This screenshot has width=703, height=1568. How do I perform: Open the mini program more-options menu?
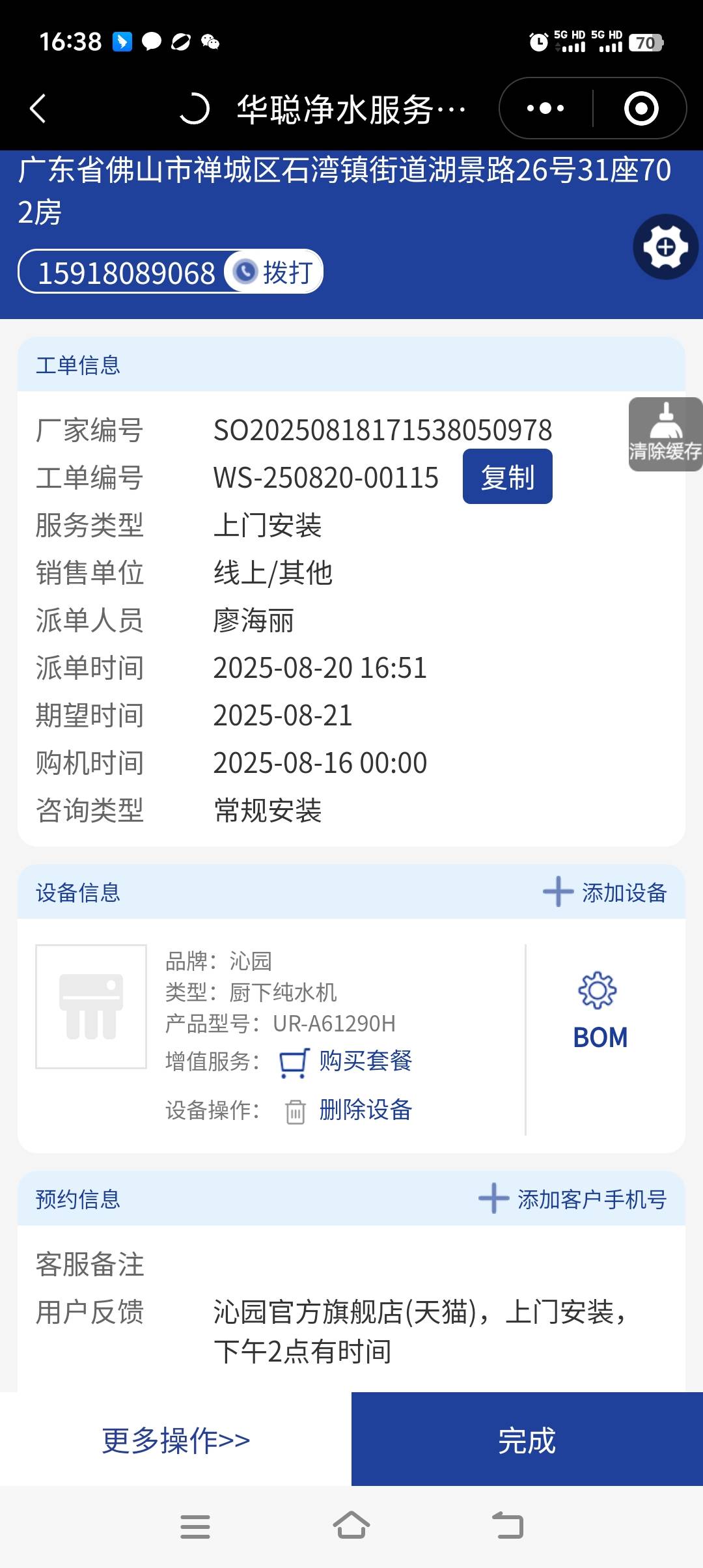pyautogui.click(x=545, y=108)
